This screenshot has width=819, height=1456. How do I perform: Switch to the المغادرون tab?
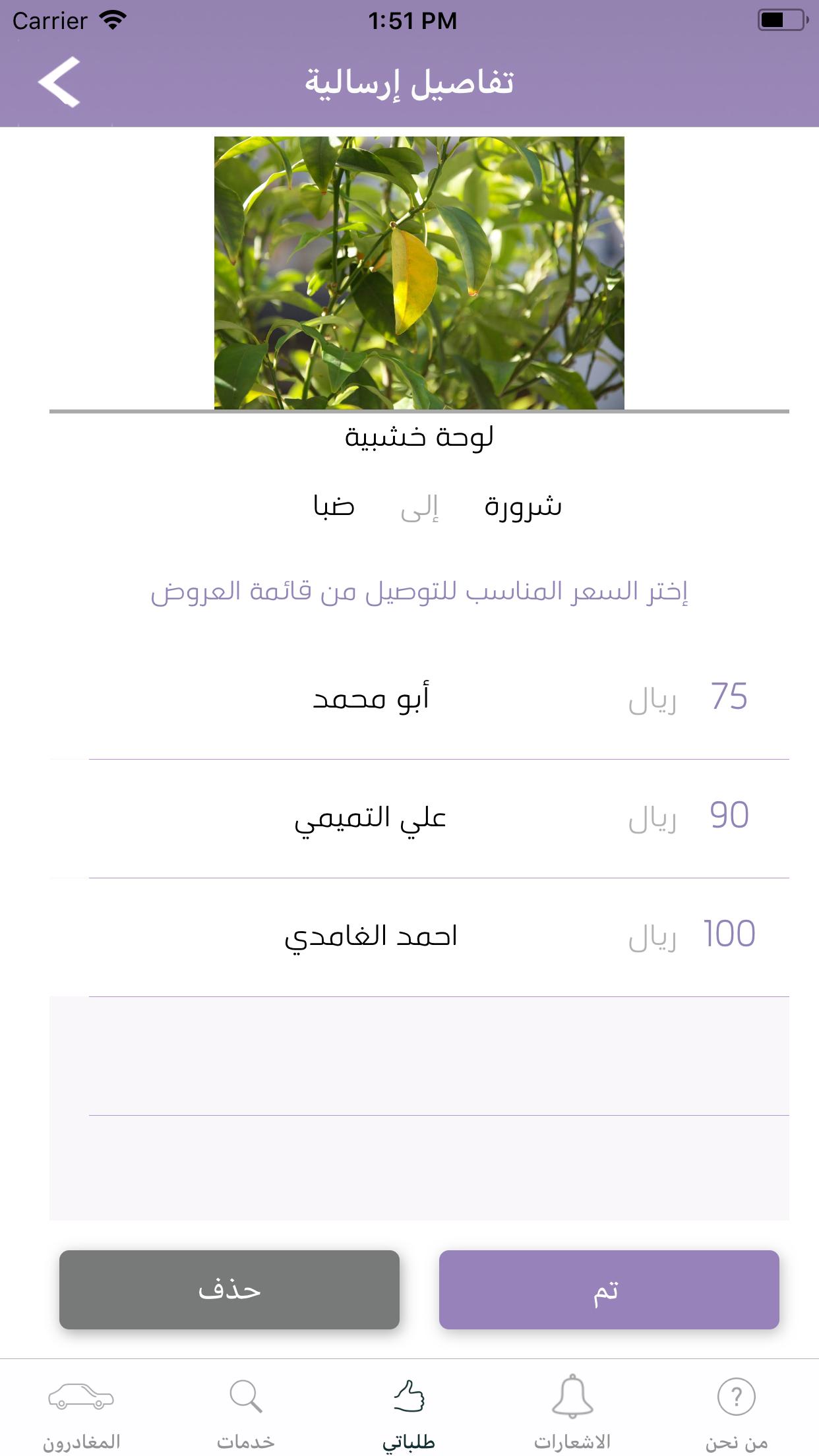(82, 1412)
